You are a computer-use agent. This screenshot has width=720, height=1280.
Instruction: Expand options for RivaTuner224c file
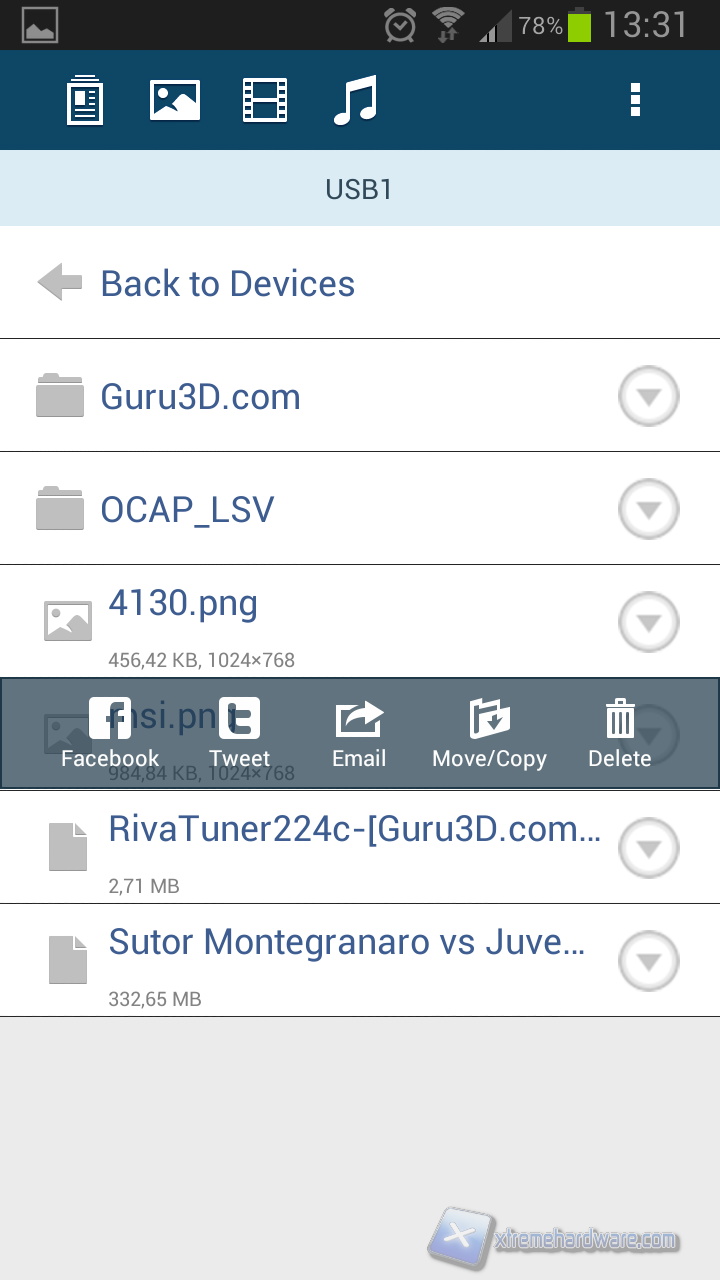[649, 849]
